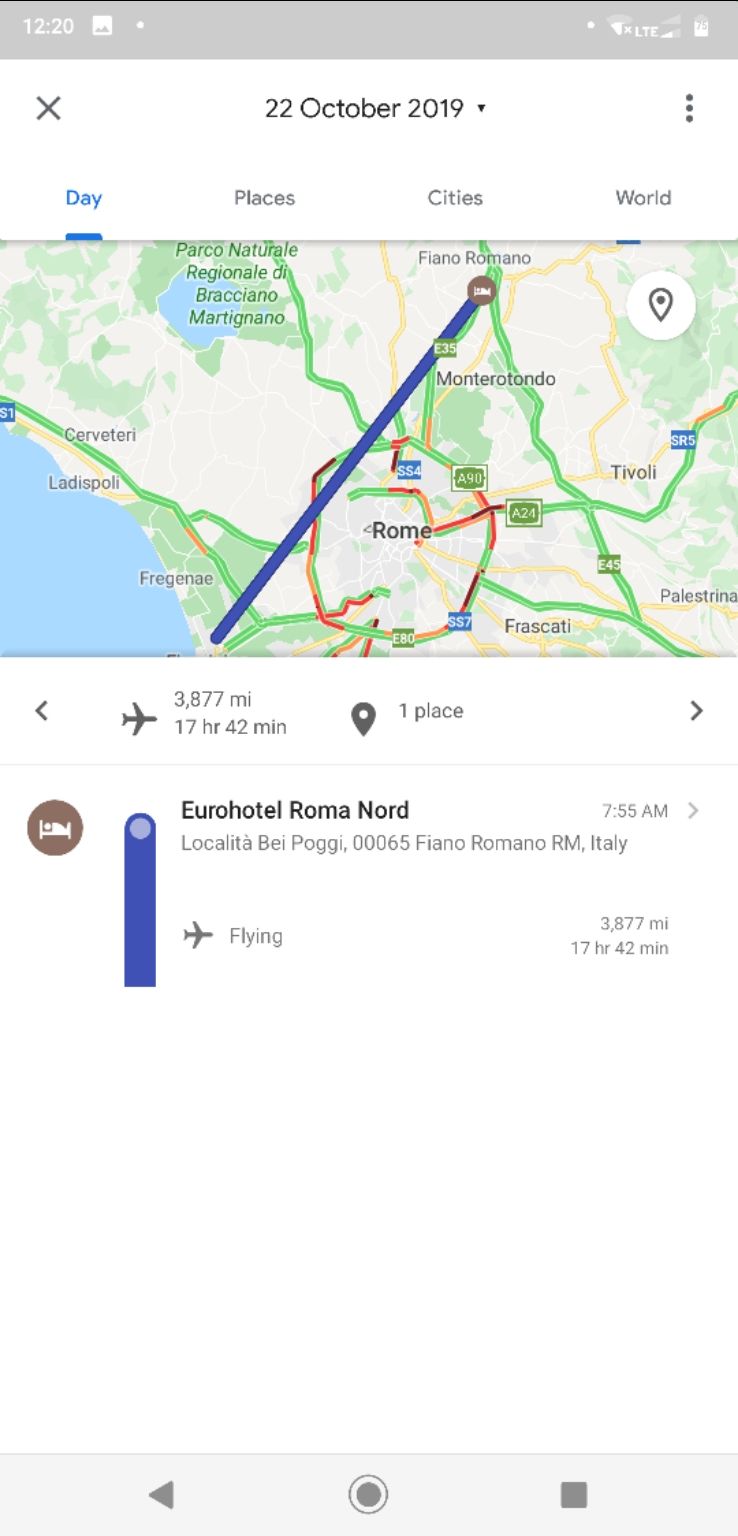Tap the hotel marker near Fiano Romano
The image size is (738, 1536).
(x=482, y=291)
